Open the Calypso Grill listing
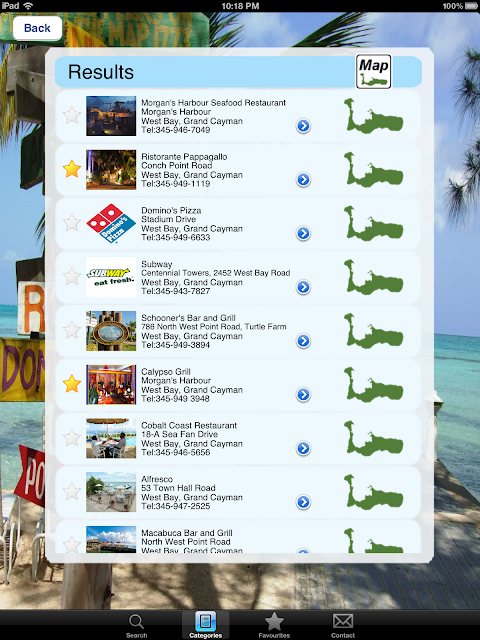 pyautogui.click(x=238, y=385)
